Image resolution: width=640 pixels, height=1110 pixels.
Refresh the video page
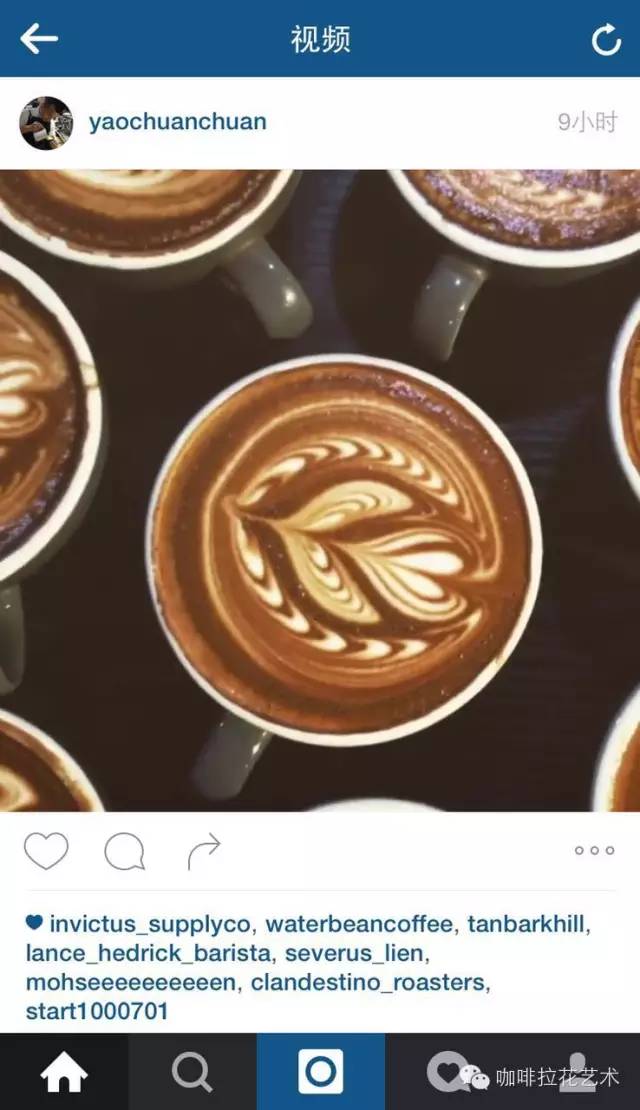pyautogui.click(x=606, y=39)
